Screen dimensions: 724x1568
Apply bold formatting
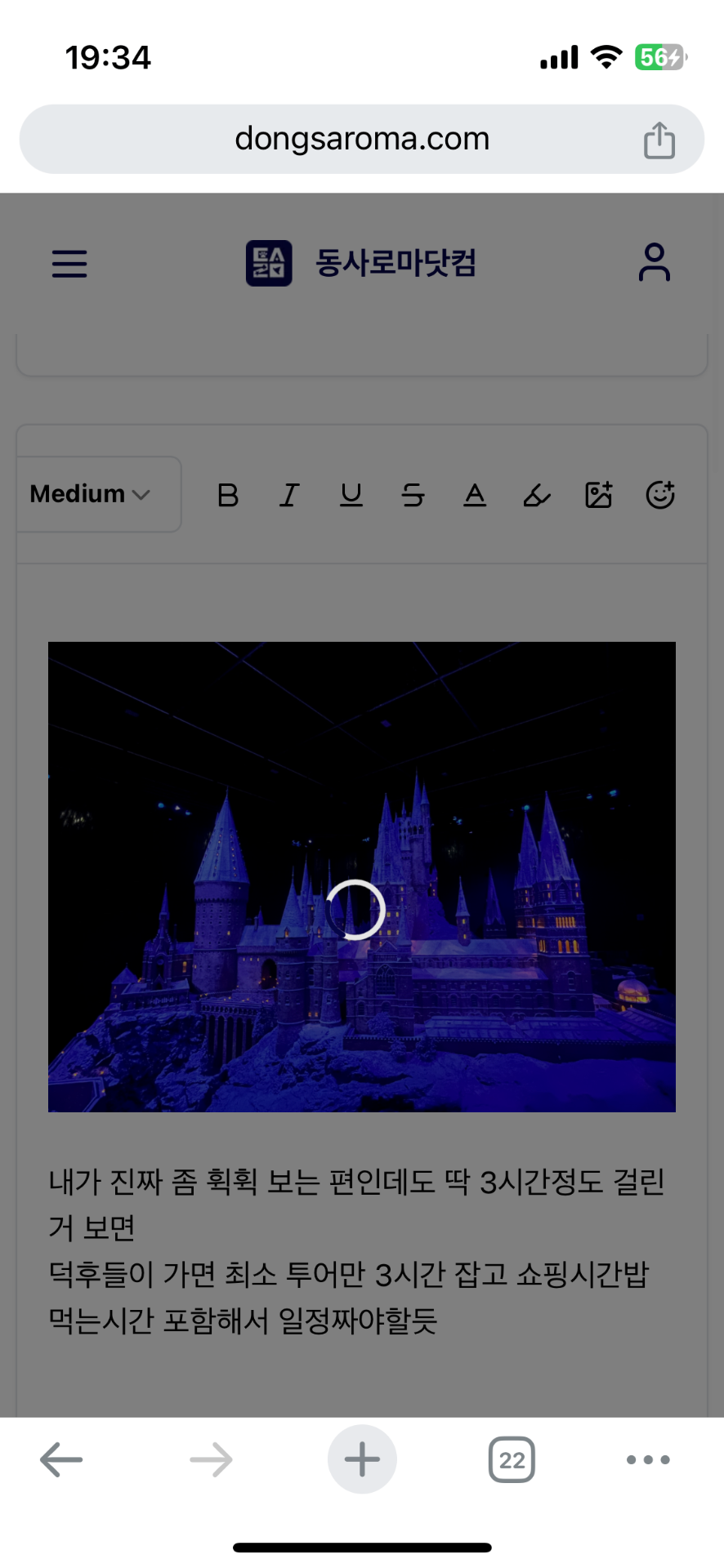228,495
